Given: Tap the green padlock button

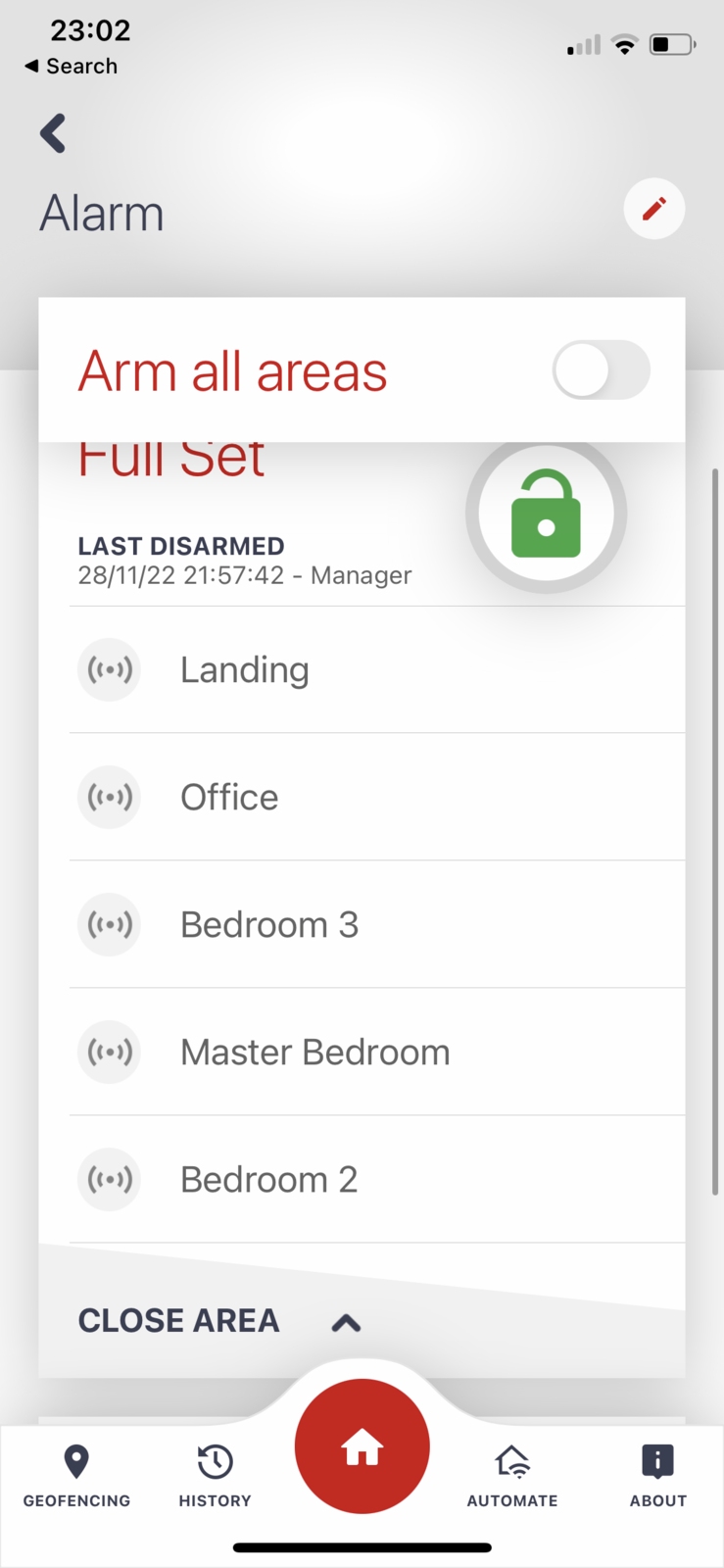Looking at the screenshot, I should click(x=546, y=514).
